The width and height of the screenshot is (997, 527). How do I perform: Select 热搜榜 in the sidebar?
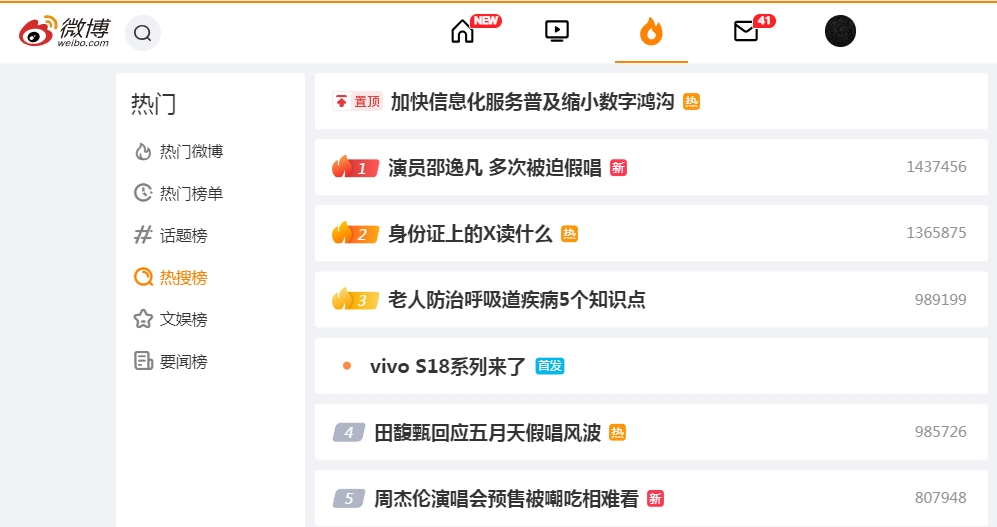171,277
